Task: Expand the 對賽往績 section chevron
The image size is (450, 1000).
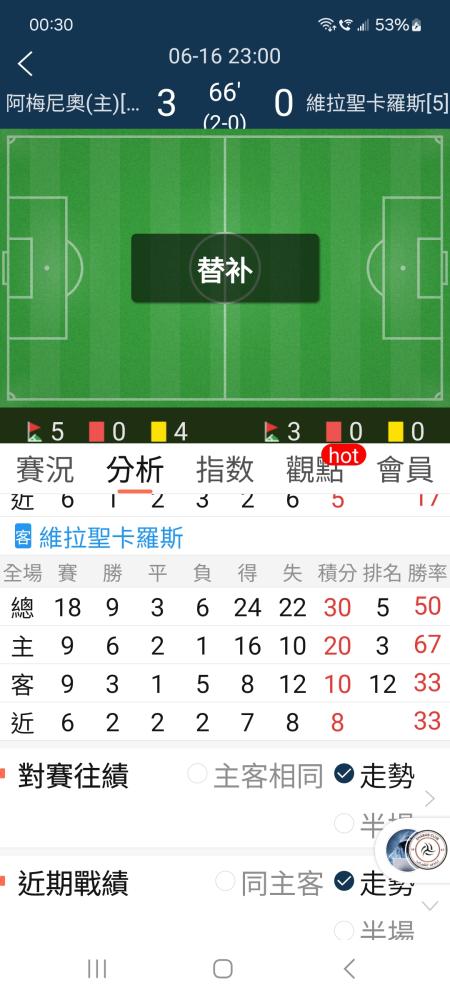Action: pos(430,798)
